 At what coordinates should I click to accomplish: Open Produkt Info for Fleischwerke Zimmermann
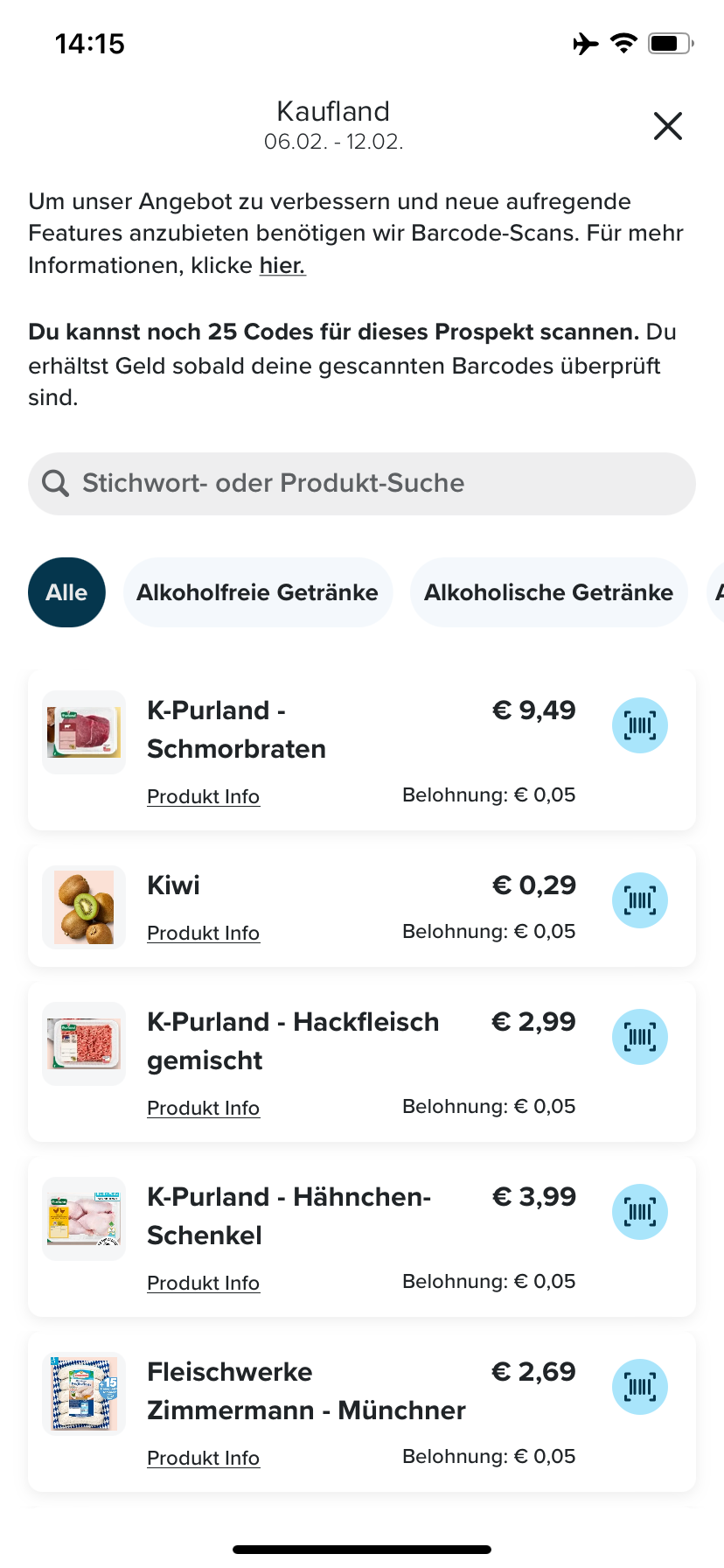click(x=203, y=1458)
